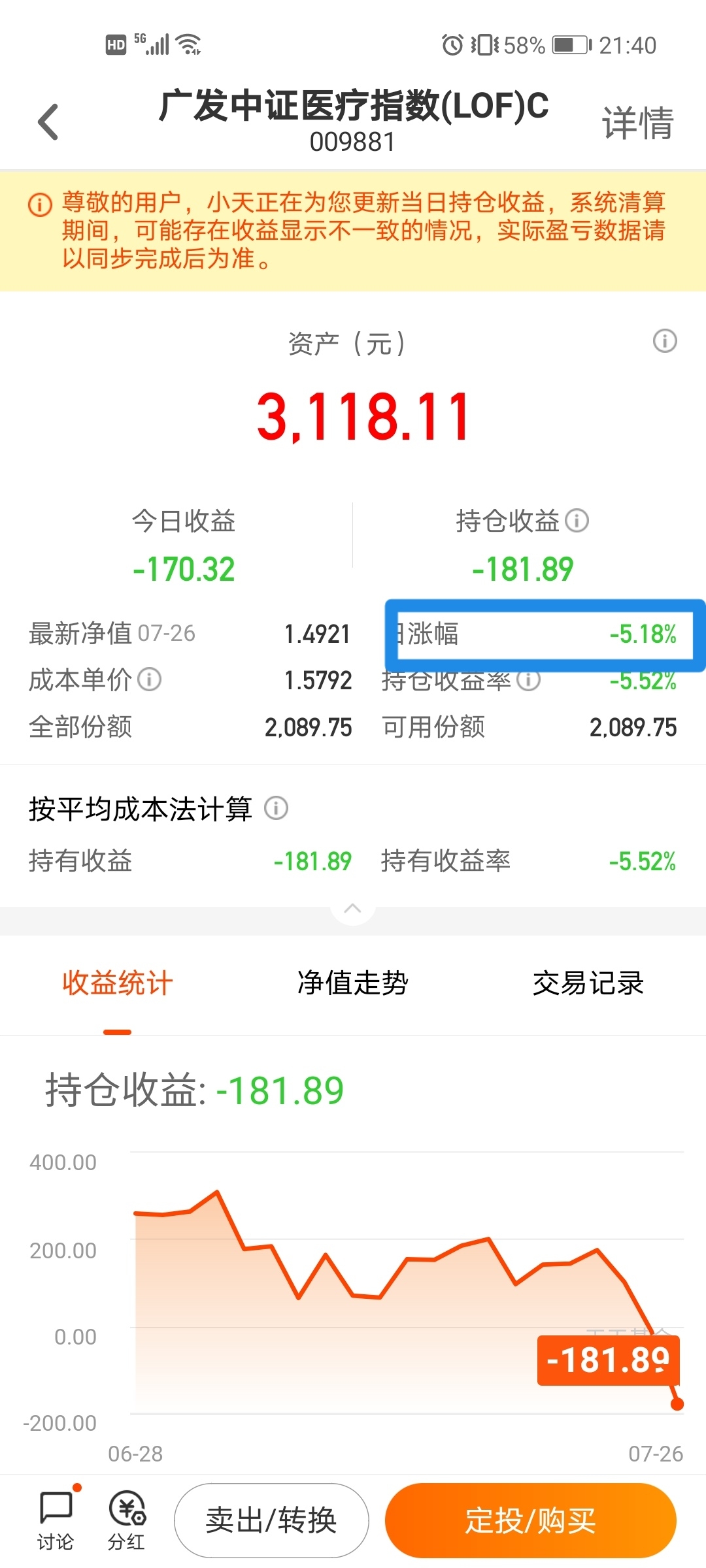The image size is (706, 1568).
Task: Tap 定投/购买 button
Action: [x=530, y=1520]
